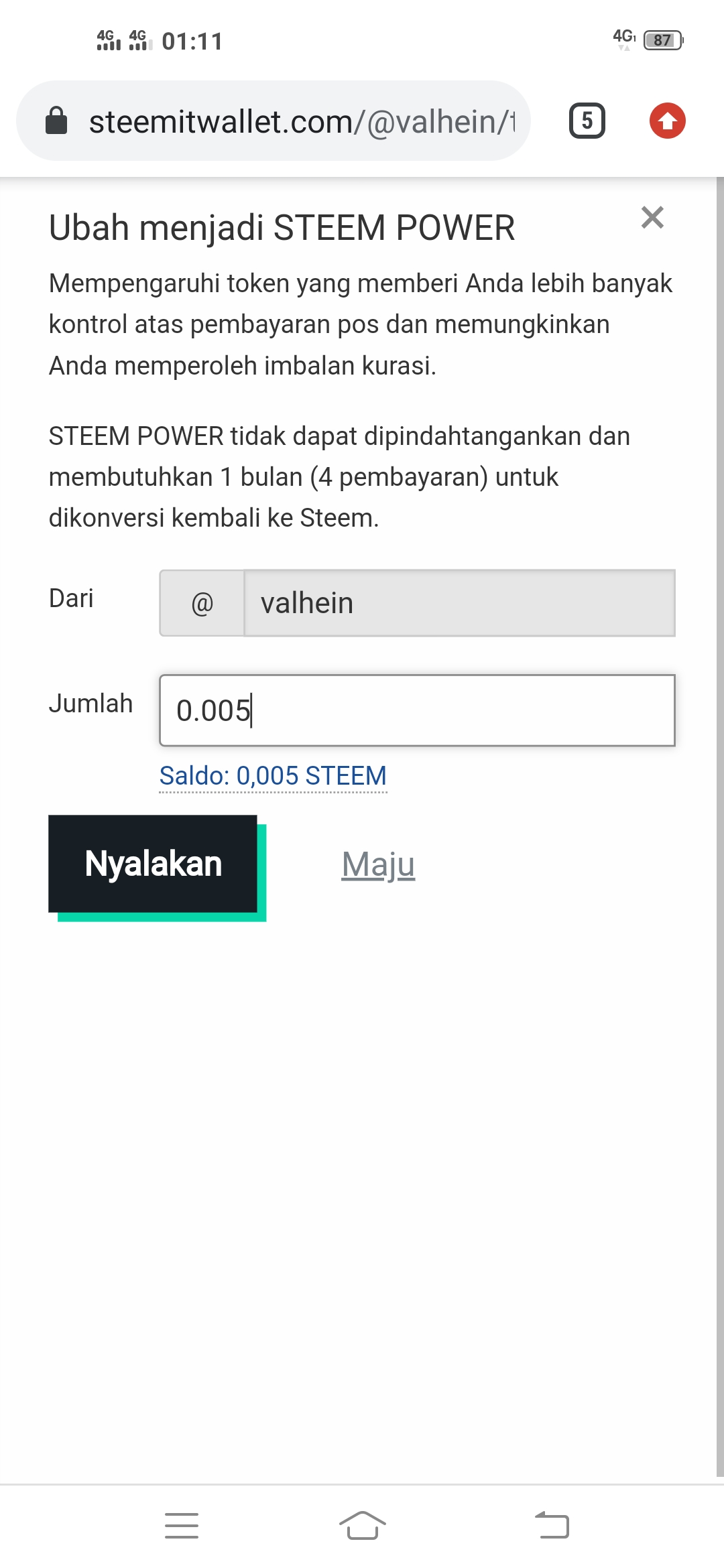Open the recent apps menu button
The image size is (724, 1568).
[x=182, y=1526]
